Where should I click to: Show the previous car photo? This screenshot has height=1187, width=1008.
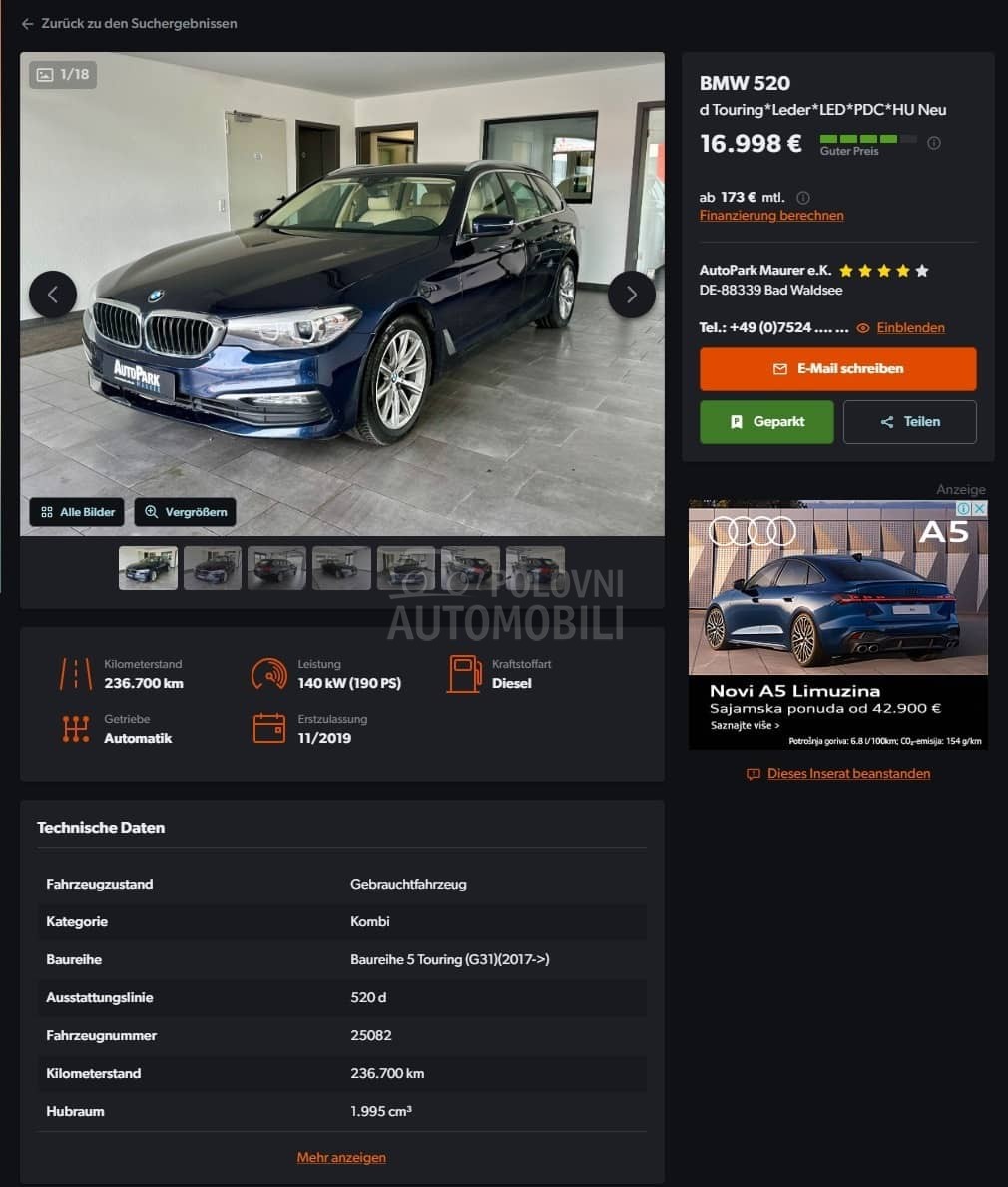tap(53, 295)
